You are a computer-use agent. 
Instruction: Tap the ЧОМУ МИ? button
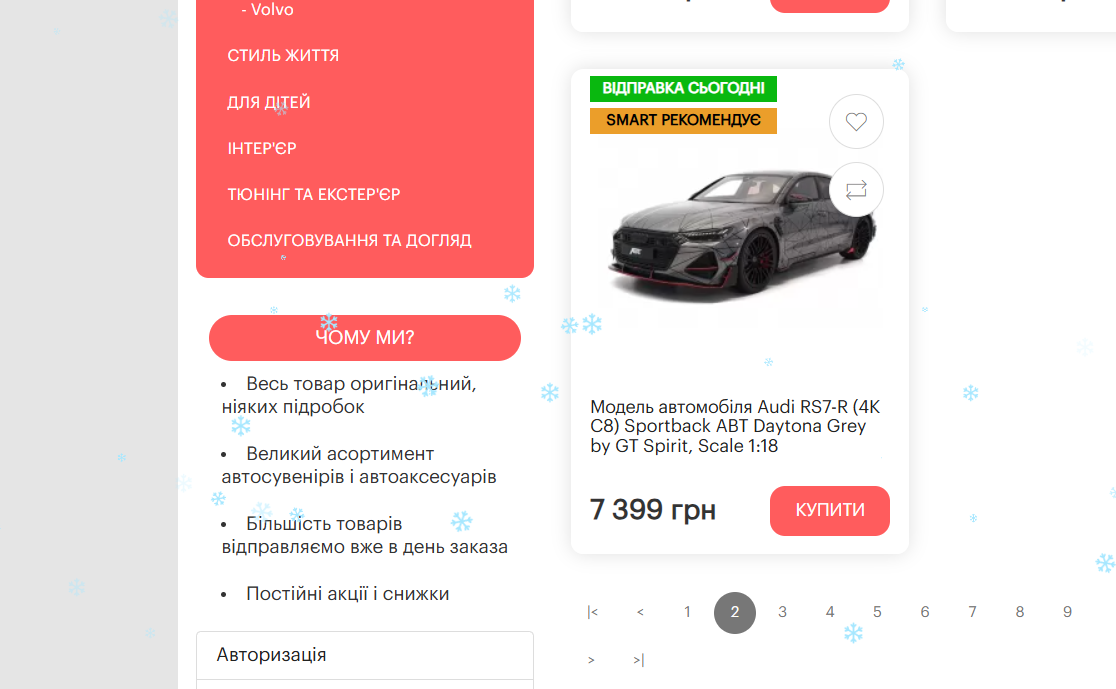pos(364,337)
